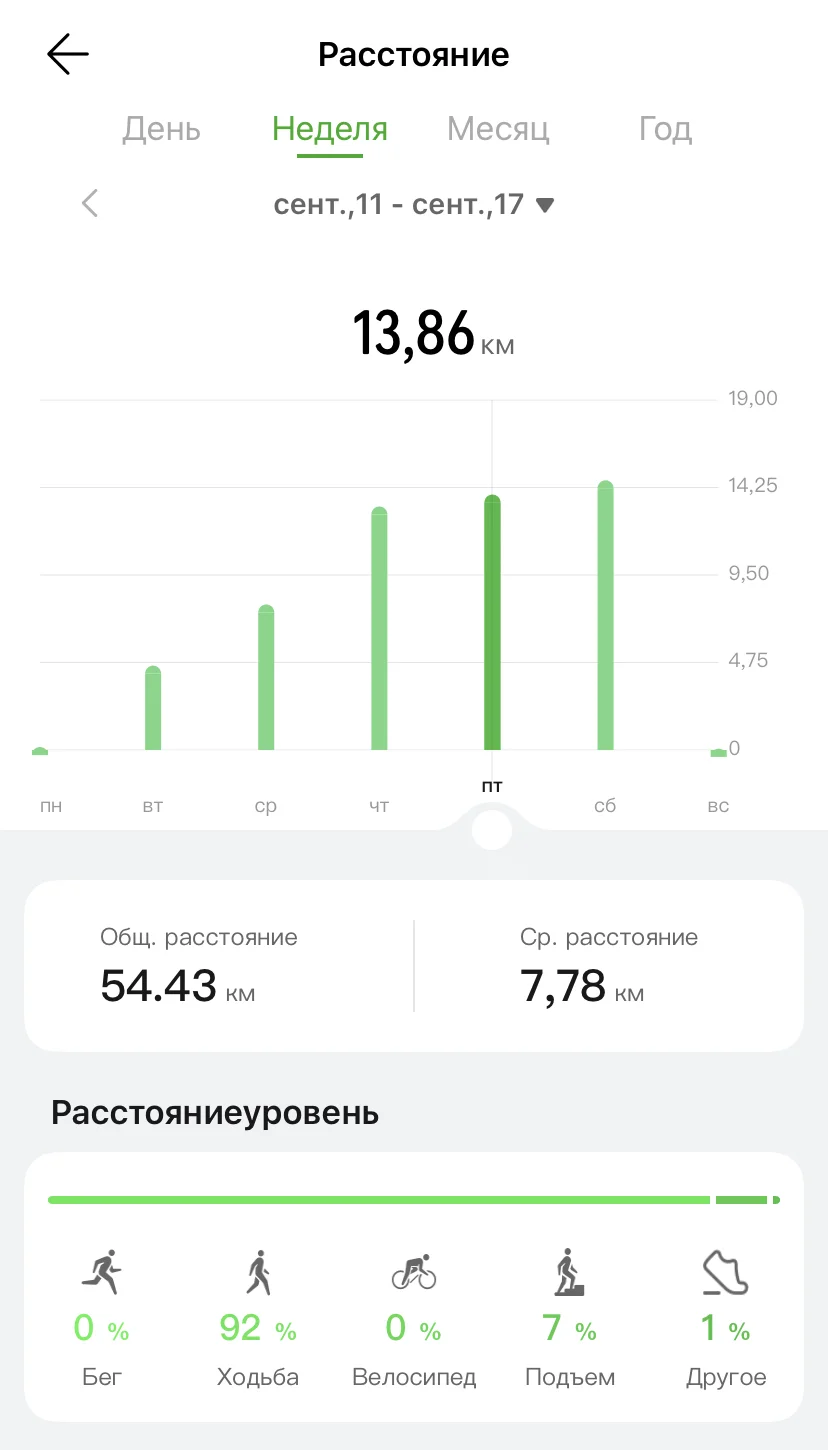
Task: Select the Неделя tab
Action: 330,129
